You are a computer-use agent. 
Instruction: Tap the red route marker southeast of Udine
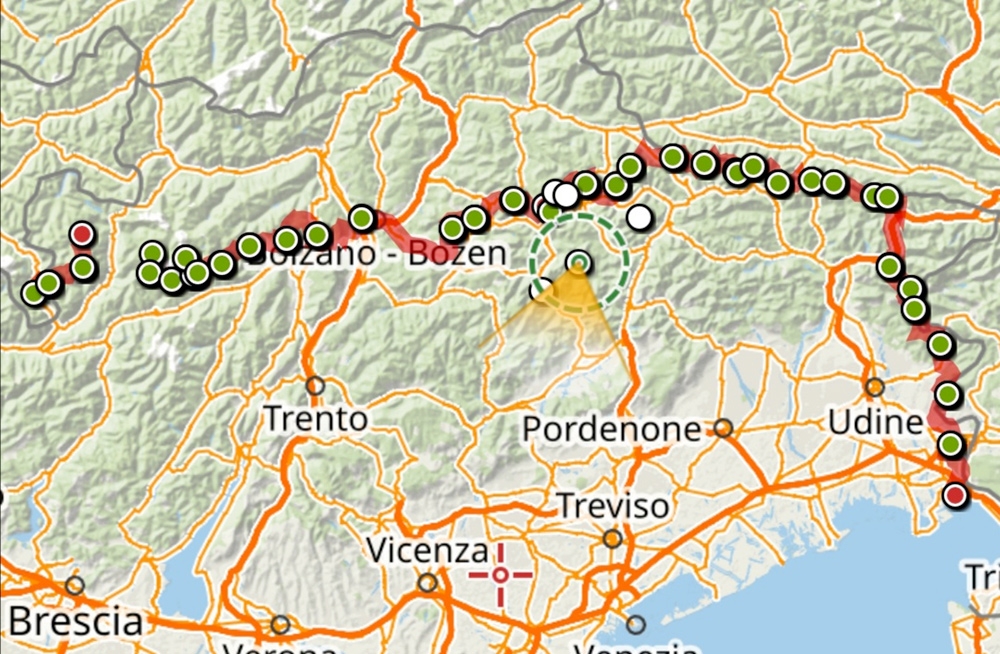point(957,494)
